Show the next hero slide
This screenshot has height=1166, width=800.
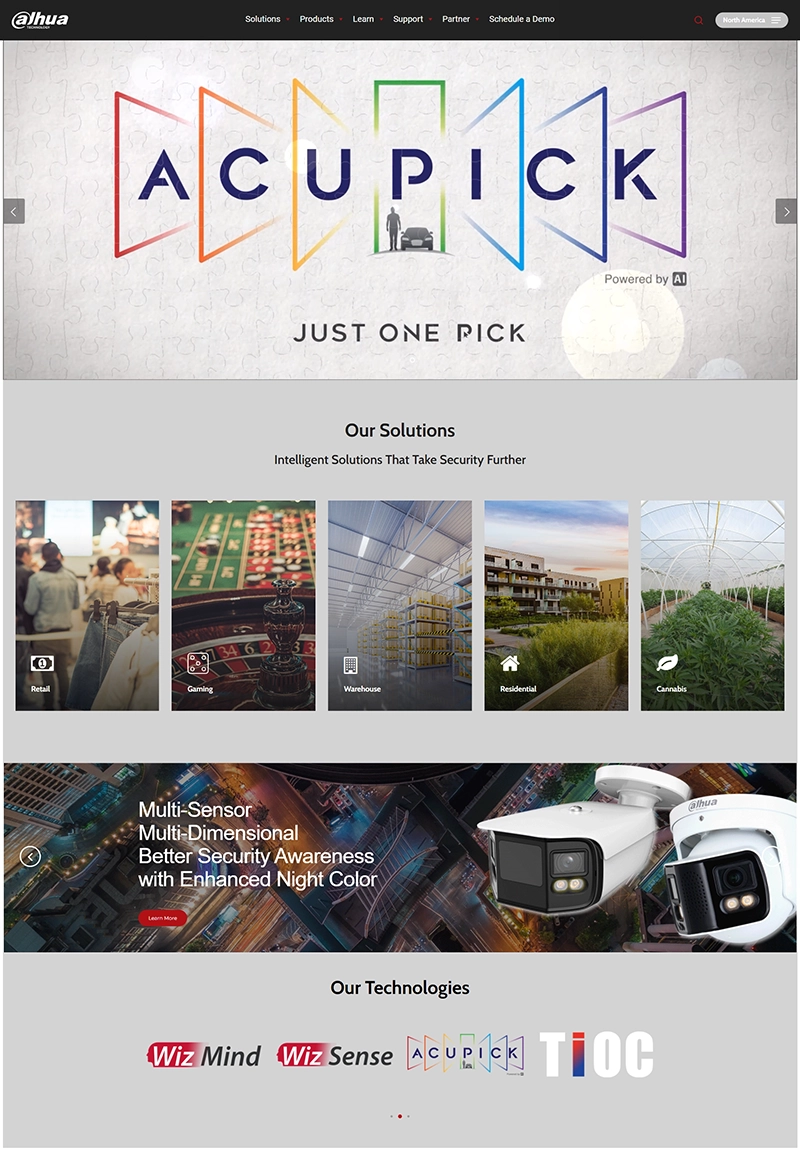786,211
